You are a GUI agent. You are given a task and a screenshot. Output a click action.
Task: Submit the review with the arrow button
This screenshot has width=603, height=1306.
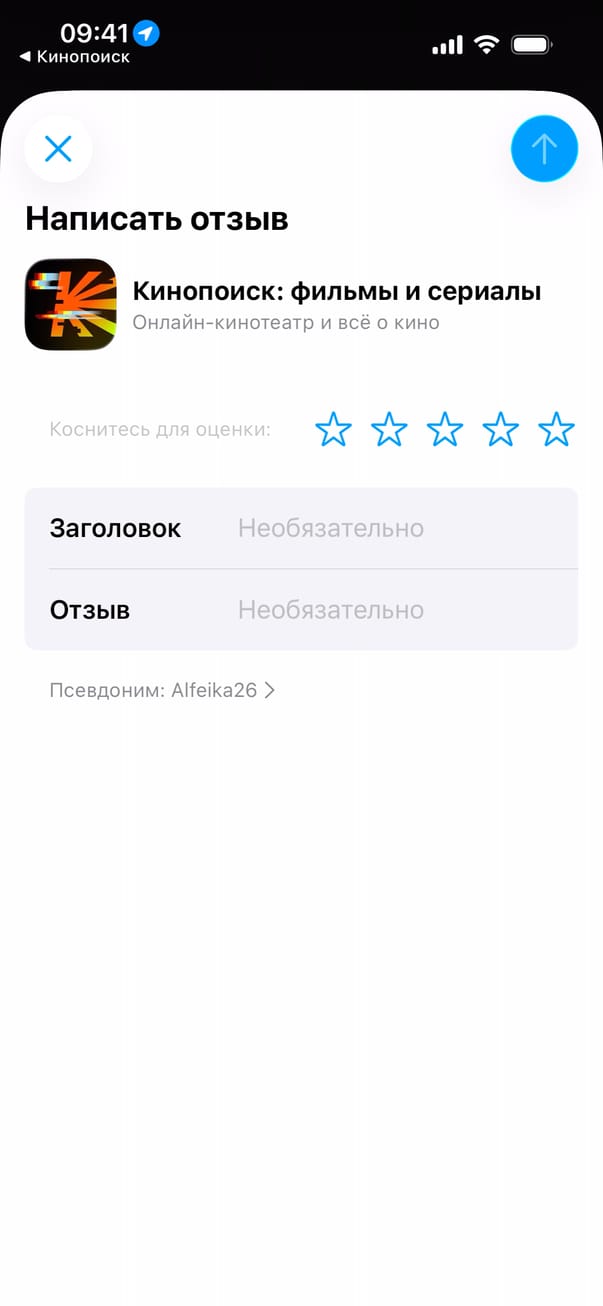click(x=544, y=150)
